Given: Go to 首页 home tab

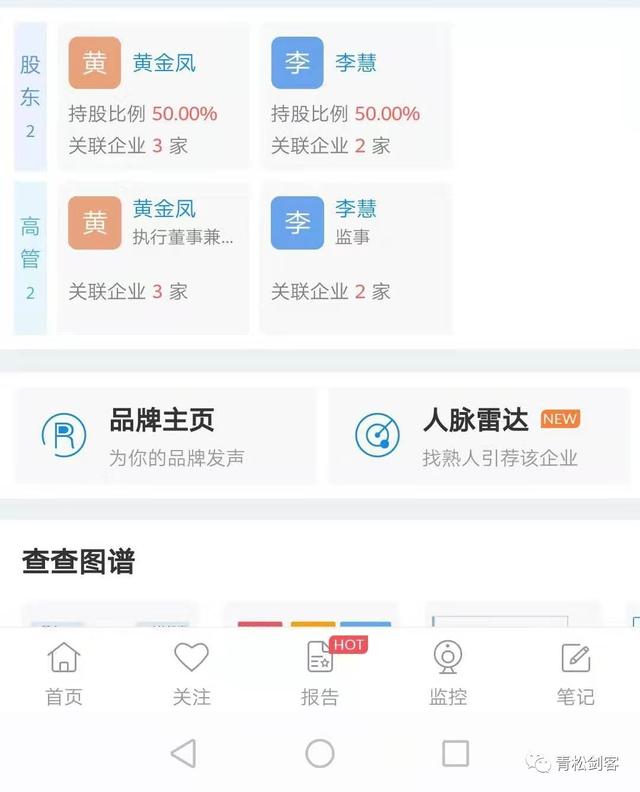Looking at the screenshot, I should tap(64, 674).
